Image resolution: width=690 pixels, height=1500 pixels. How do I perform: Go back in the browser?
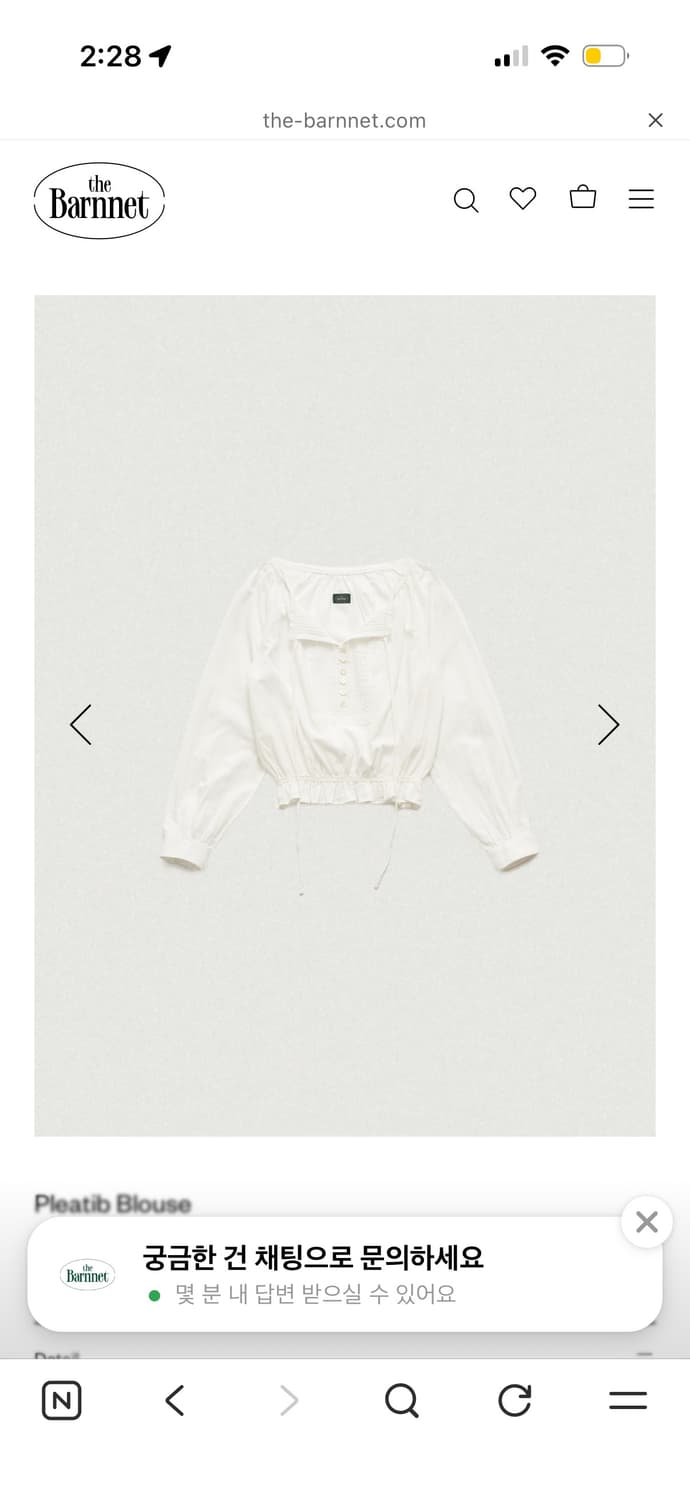click(x=175, y=1401)
